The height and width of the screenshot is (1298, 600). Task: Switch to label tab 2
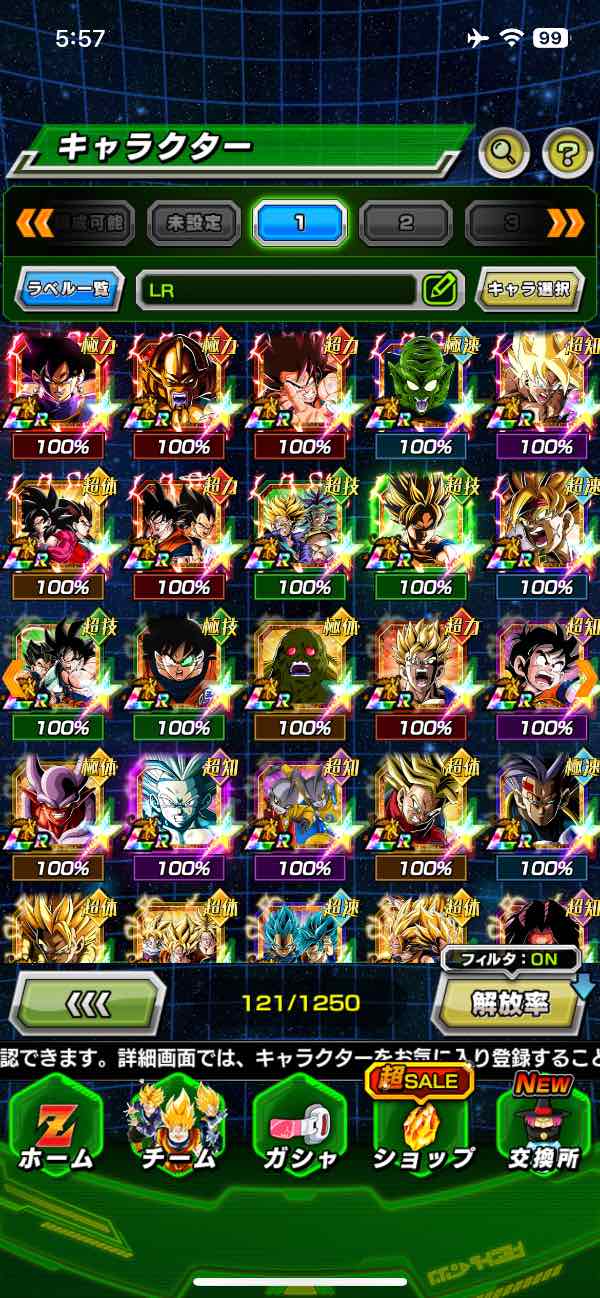coord(406,222)
